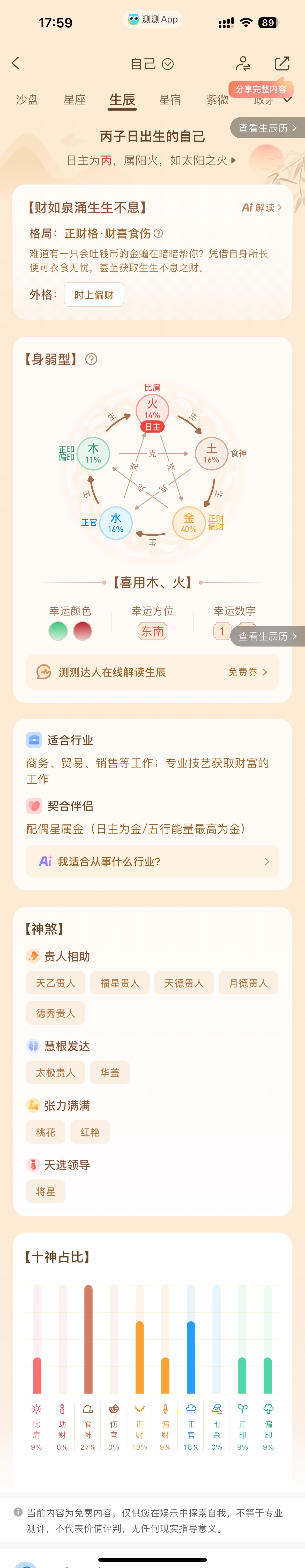The image size is (305, 1568).
Task: Open 查看生辰历 beside the title
Action: [x=268, y=128]
